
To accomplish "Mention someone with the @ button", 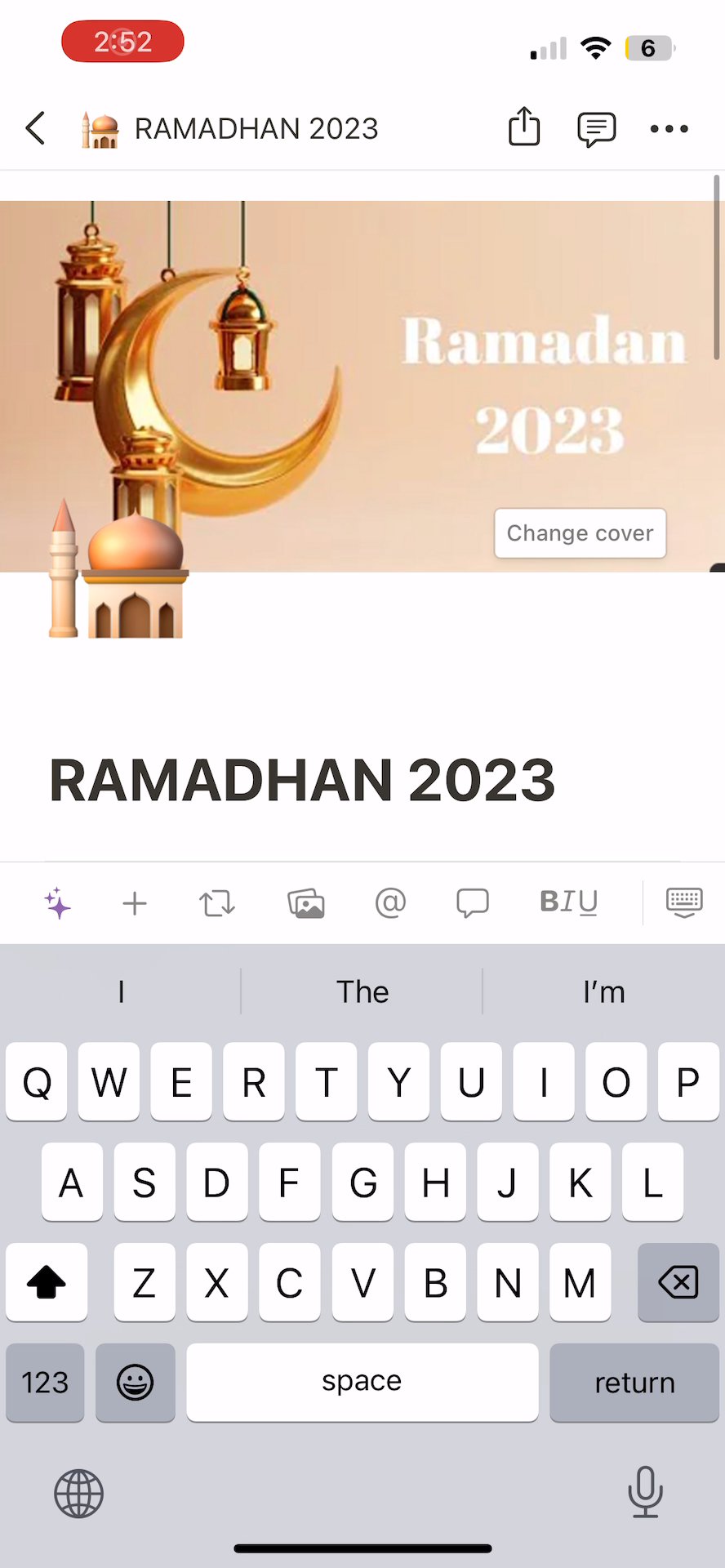I will 390,903.
